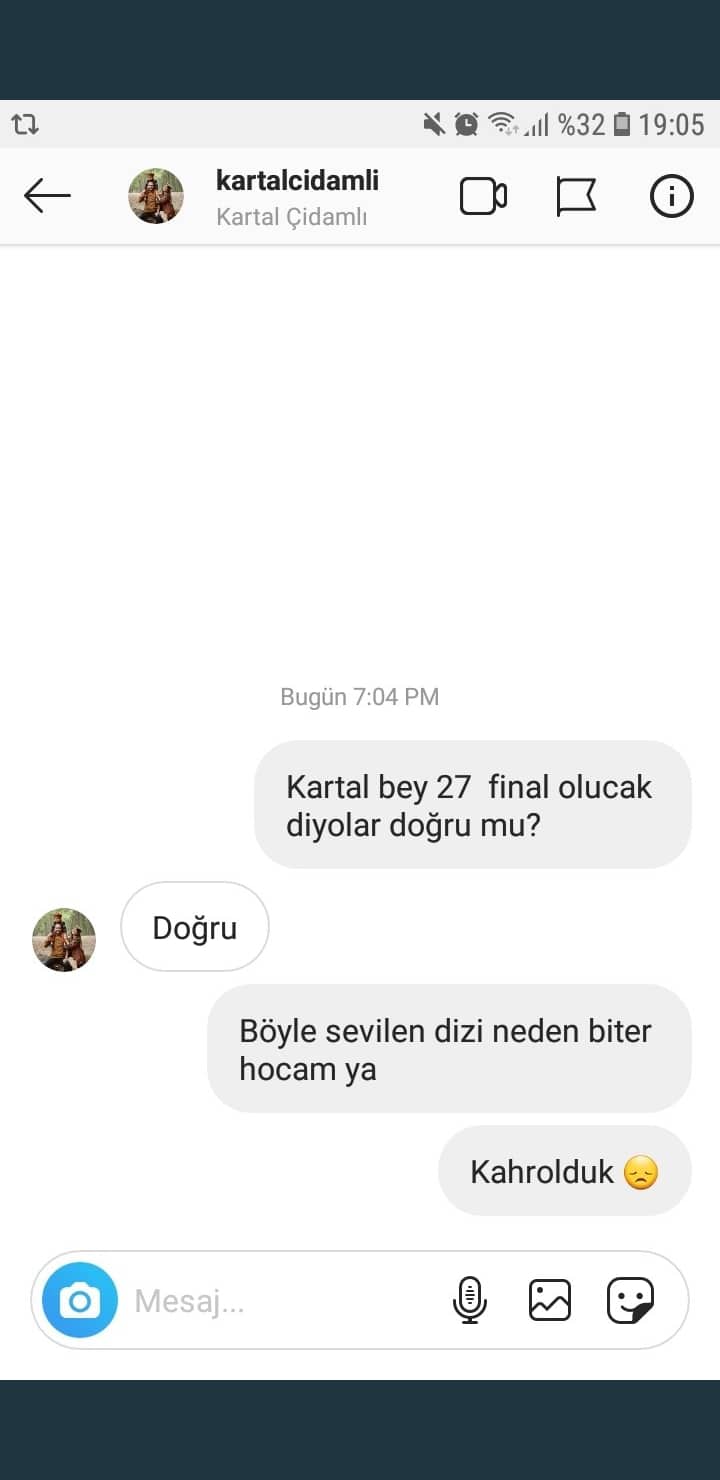The height and width of the screenshot is (1480, 720).
Task: Open kartalcidamli profile from header name
Action: point(297,182)
